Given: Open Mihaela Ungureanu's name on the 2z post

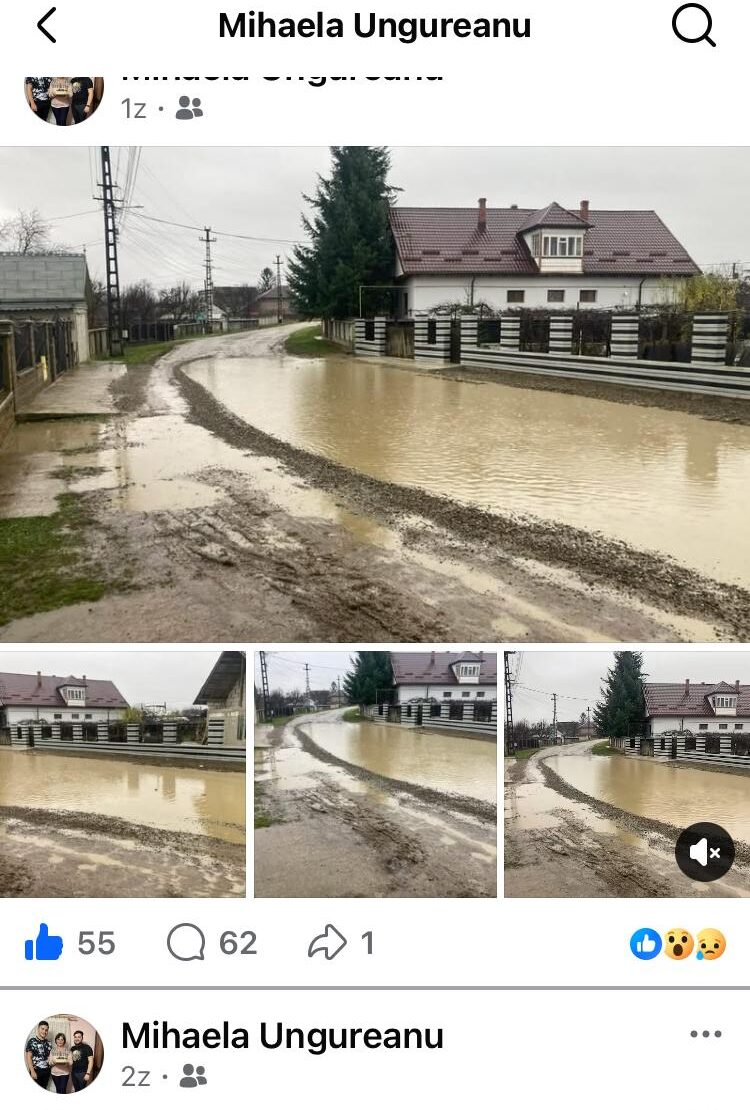Looking at the screenshot, I should coord(282,1036).
